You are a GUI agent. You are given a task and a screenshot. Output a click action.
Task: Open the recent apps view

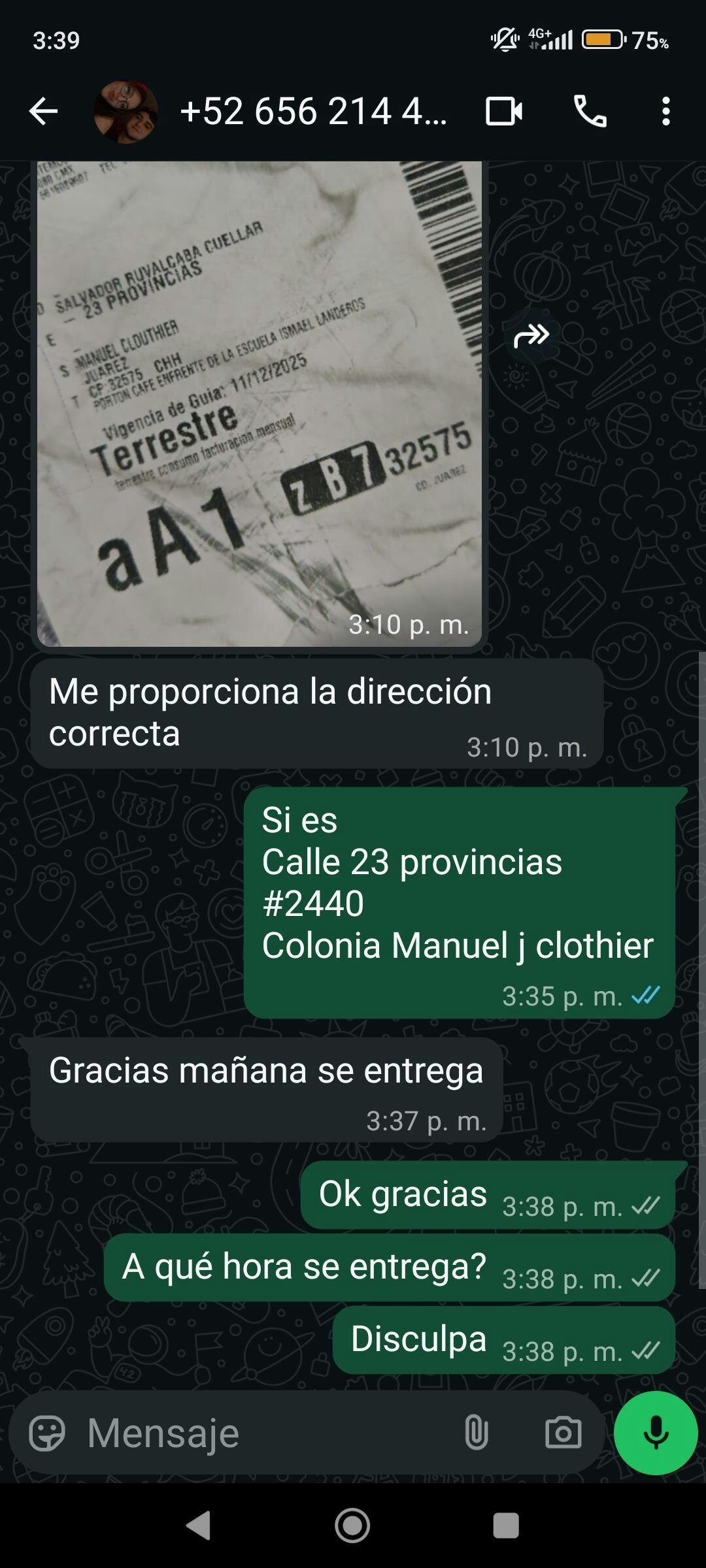pyautogui.click(x=506, y=1526)
